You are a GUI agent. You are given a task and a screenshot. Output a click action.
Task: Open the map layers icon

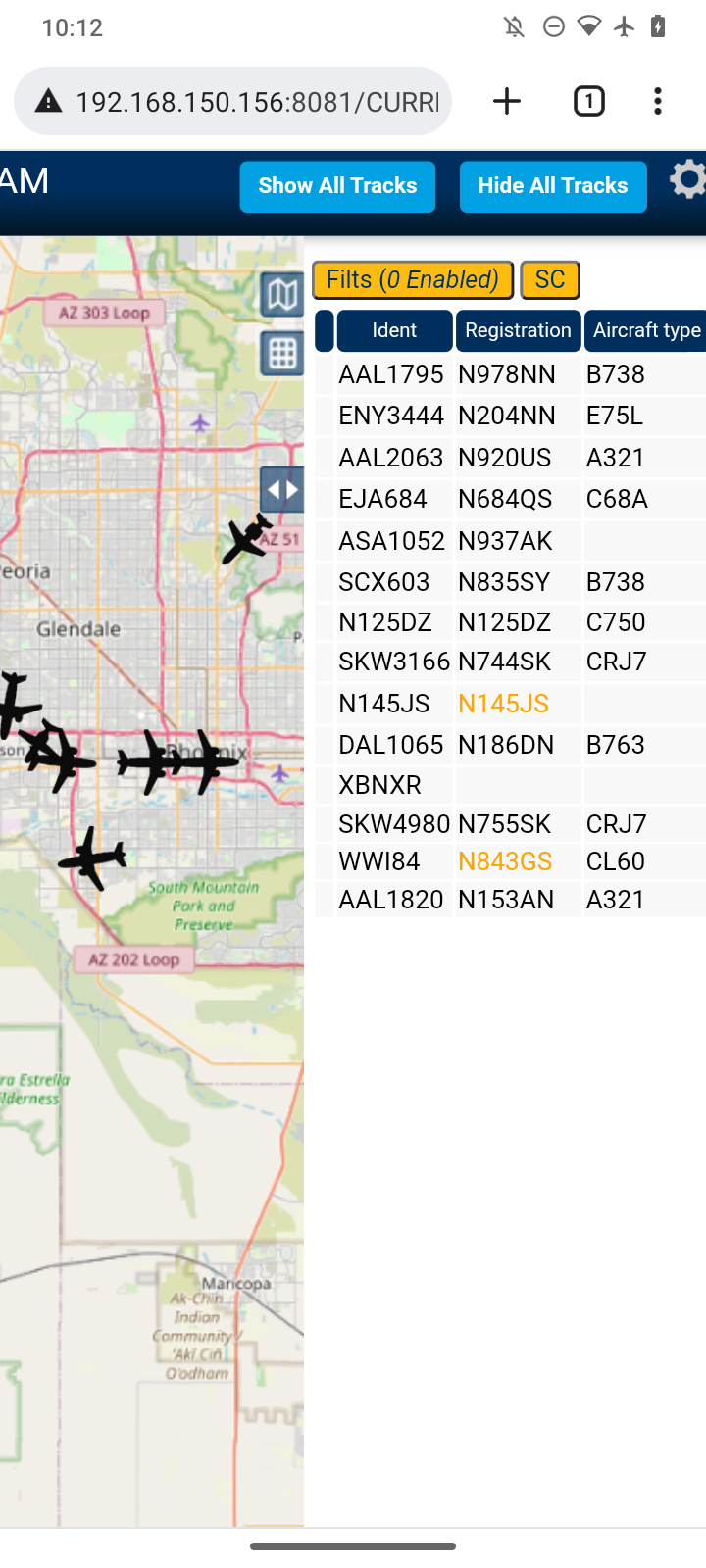282,294
